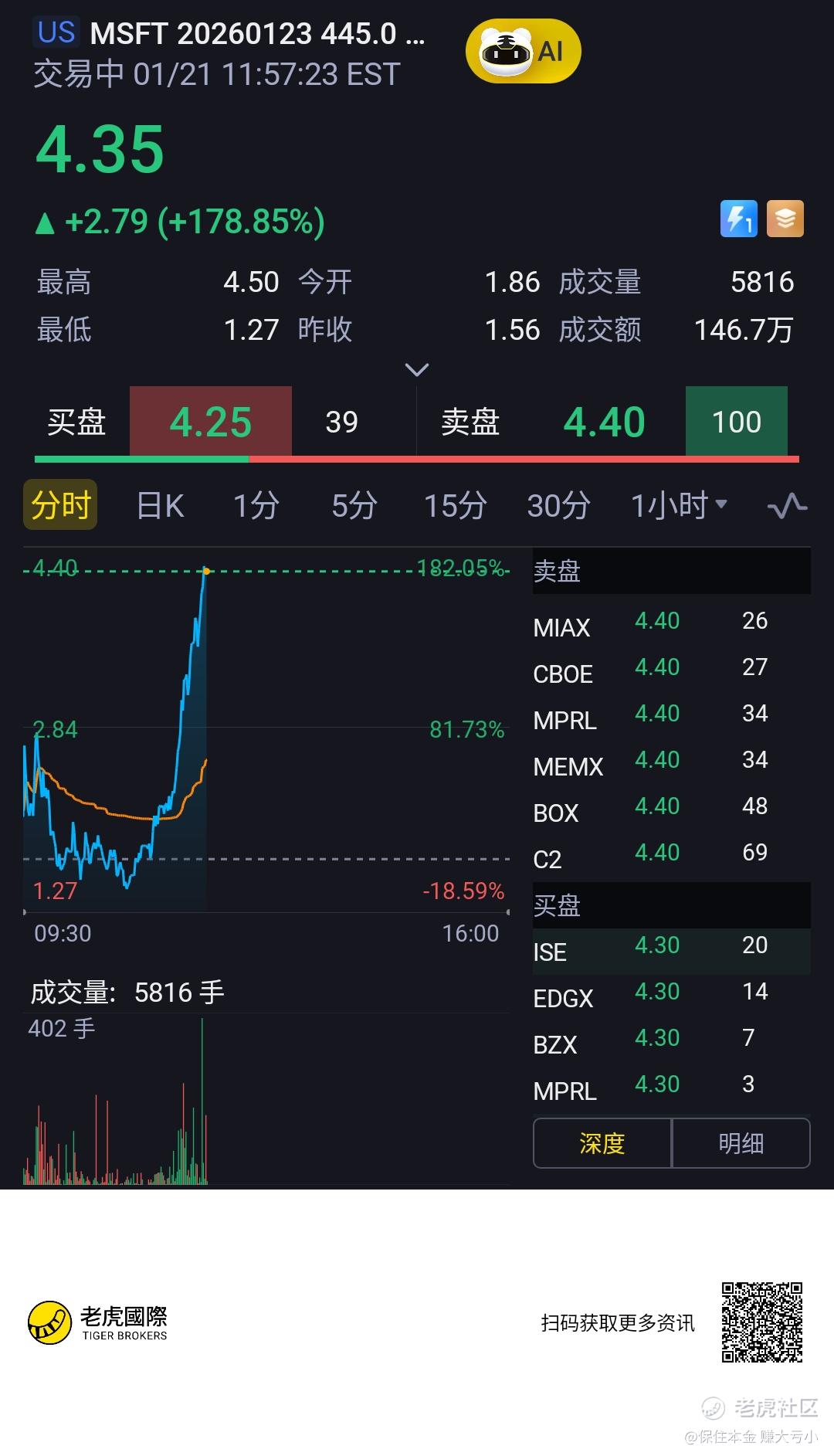
Task: Choose the 30分 chart interval
Action: coord(558,506)
